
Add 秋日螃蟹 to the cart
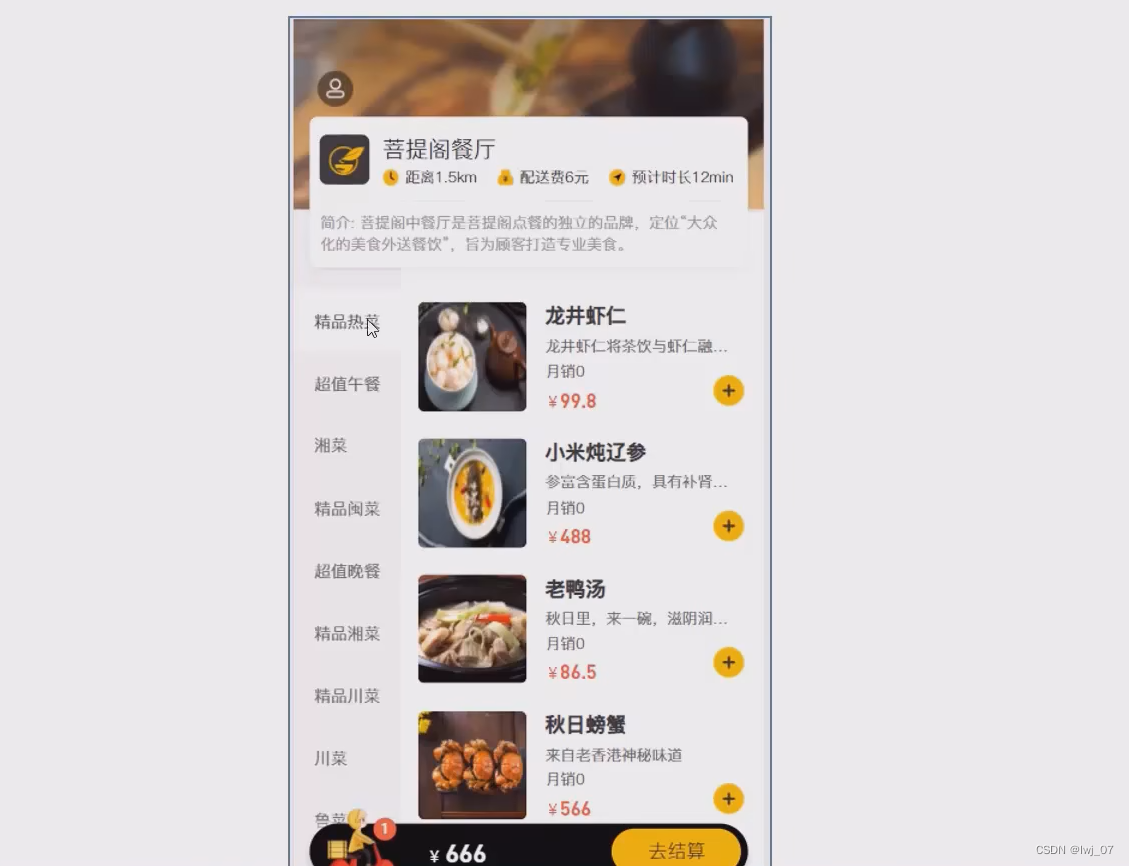(728, 798)
